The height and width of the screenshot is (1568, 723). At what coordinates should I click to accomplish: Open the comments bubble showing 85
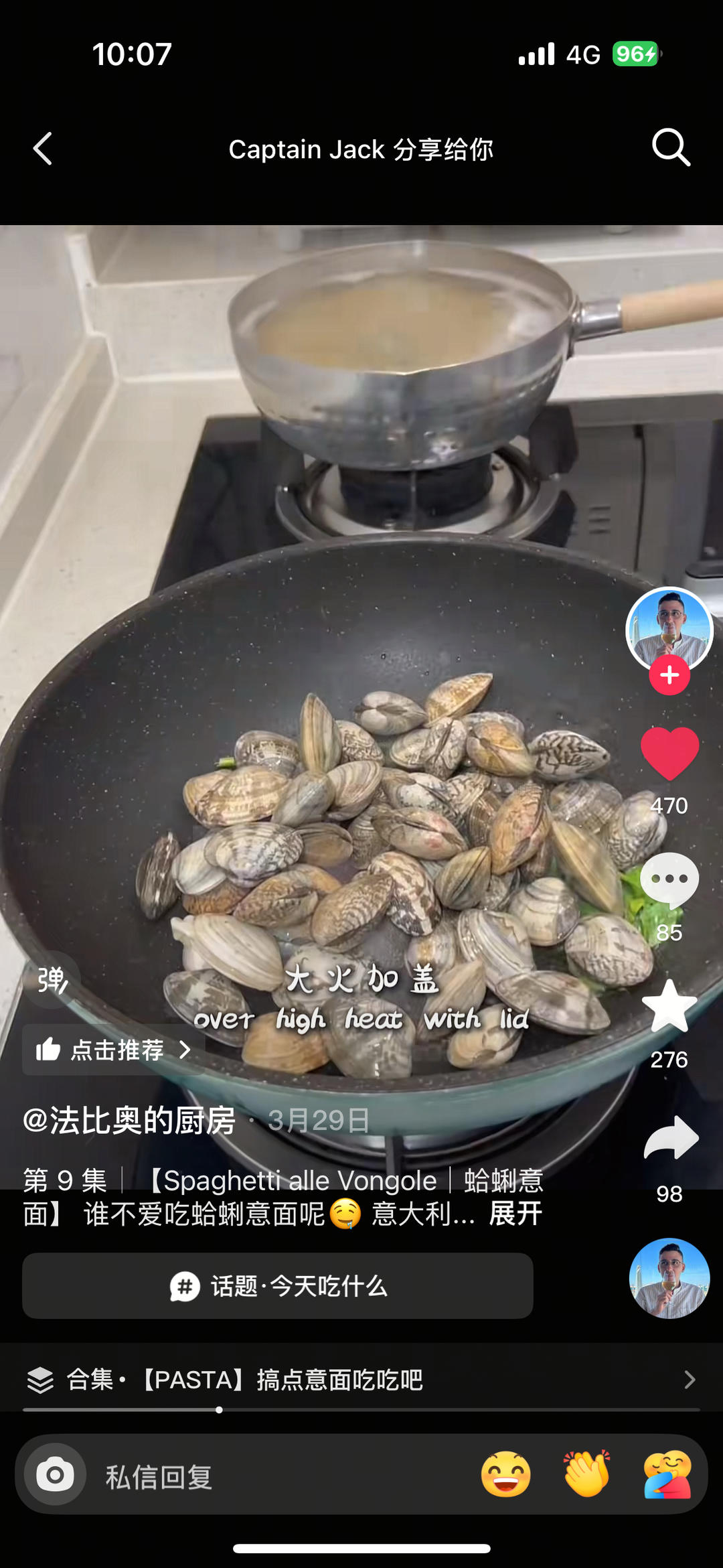(669, 880)
